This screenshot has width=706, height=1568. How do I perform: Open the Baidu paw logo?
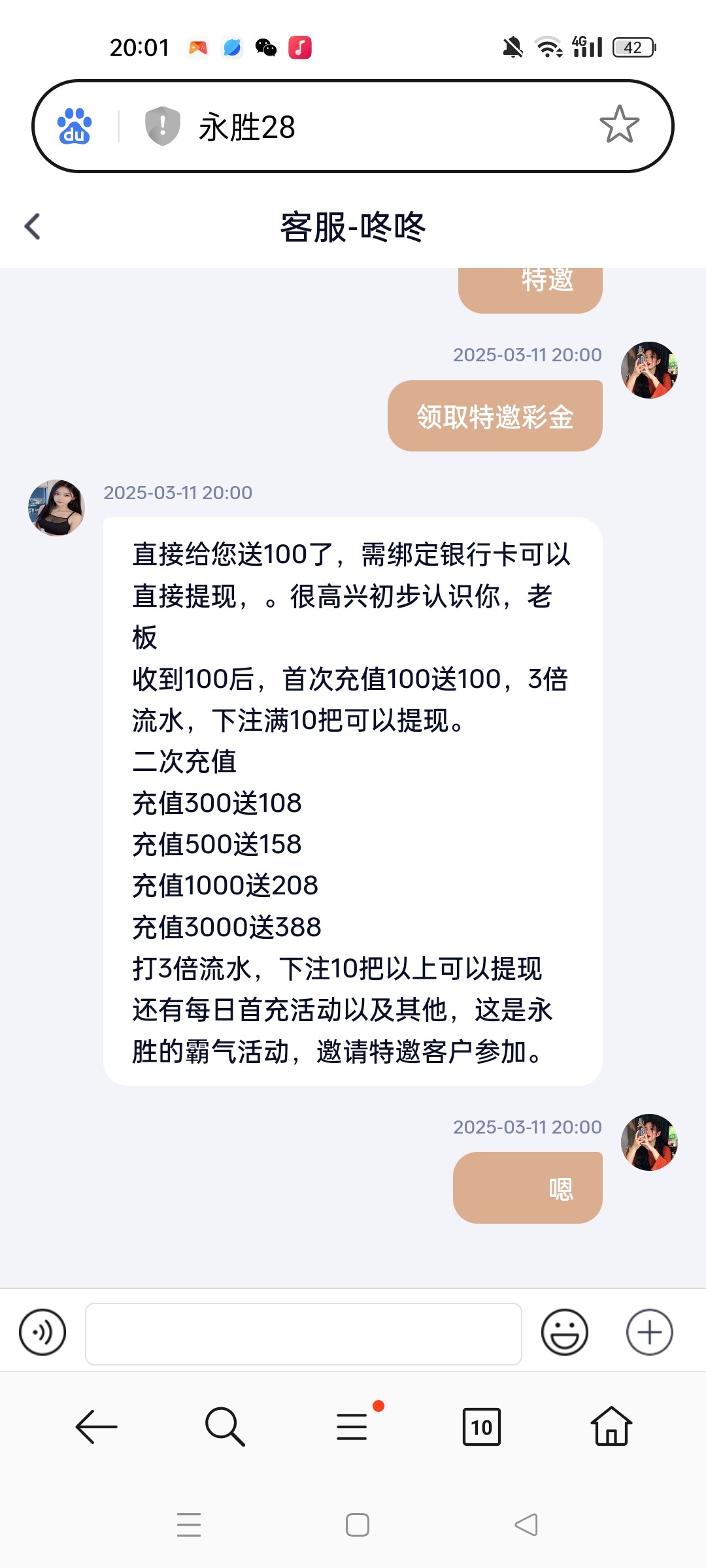tap(75, 126)
